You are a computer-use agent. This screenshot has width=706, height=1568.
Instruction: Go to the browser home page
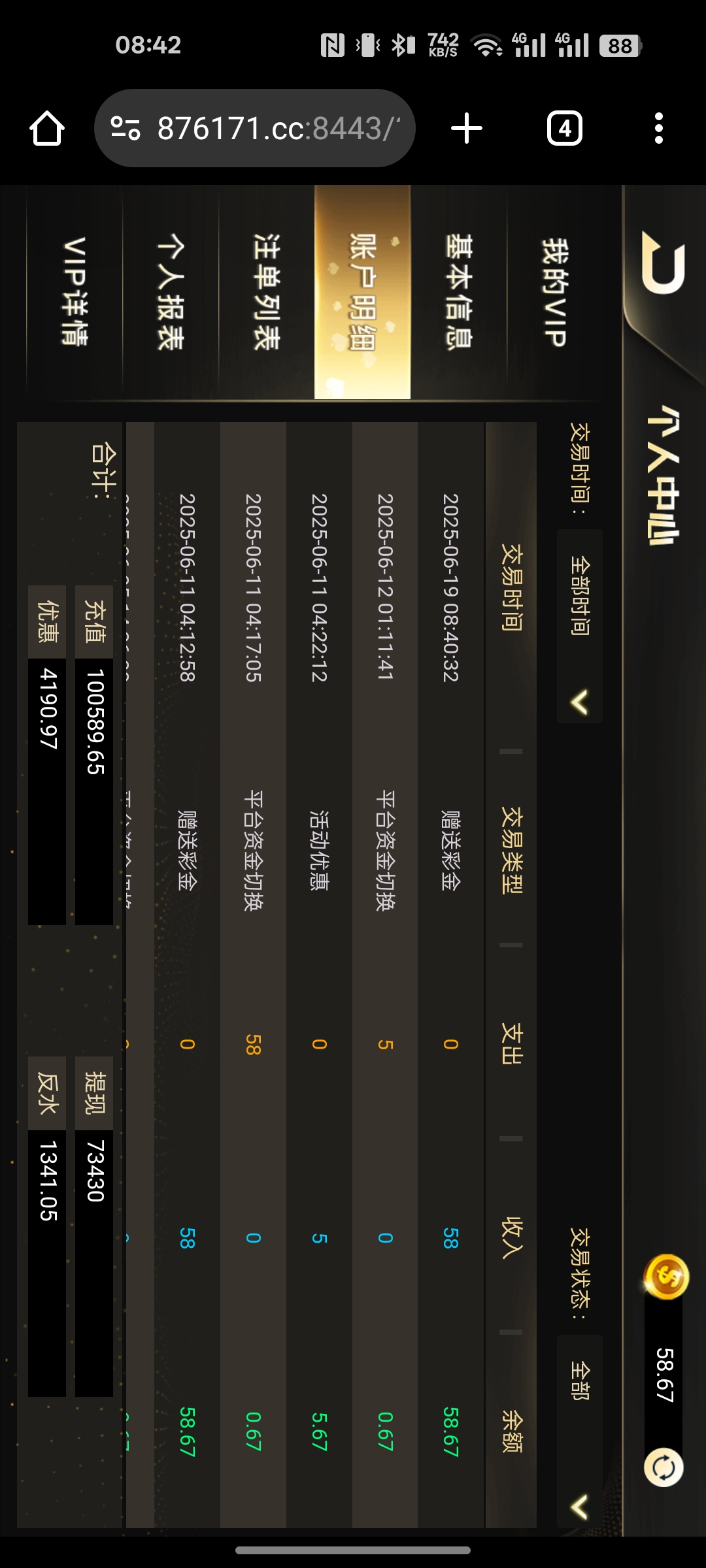(47, 128)
